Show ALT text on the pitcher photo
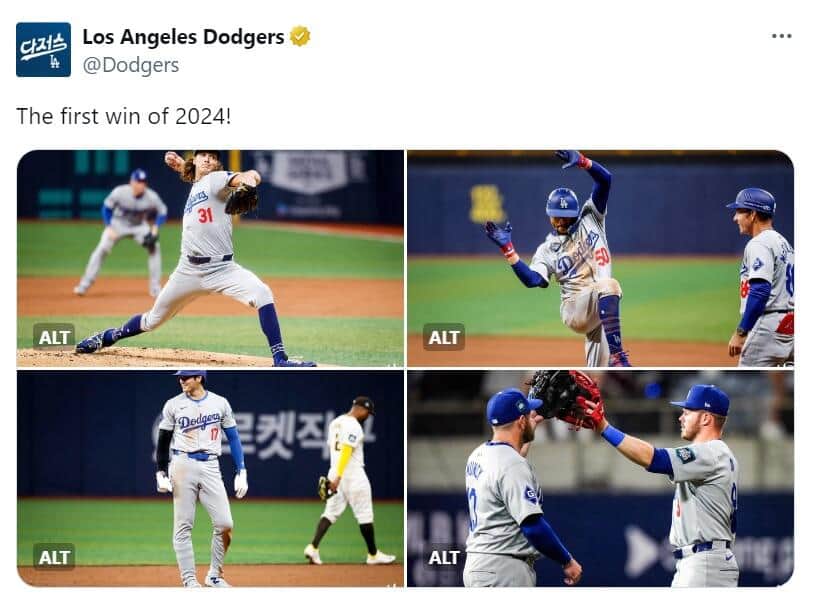The height and width of the screenshot is (603, 813). point(54,336)
